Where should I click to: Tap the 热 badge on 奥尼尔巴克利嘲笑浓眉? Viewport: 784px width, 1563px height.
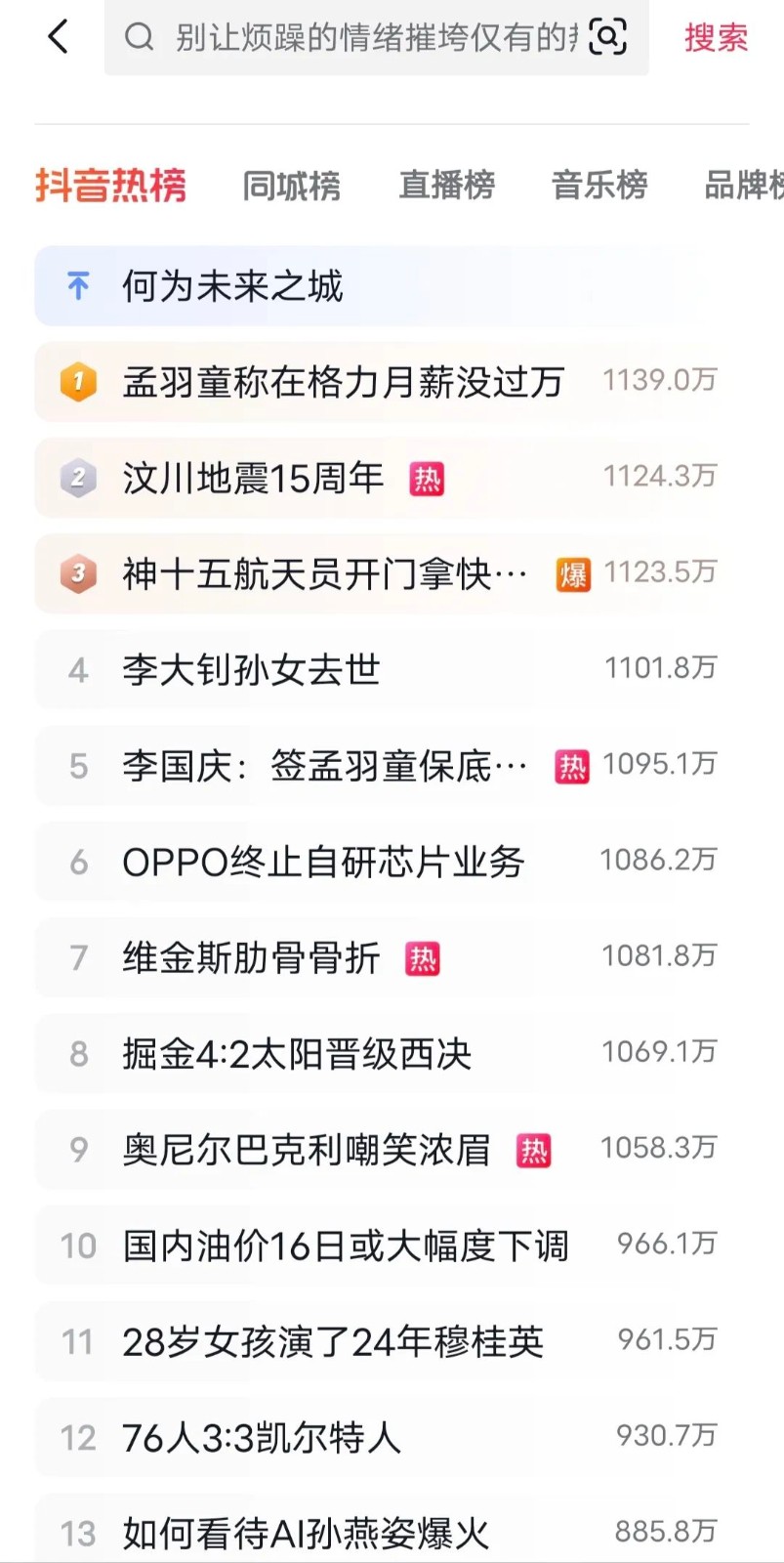tap(532, 1151)
